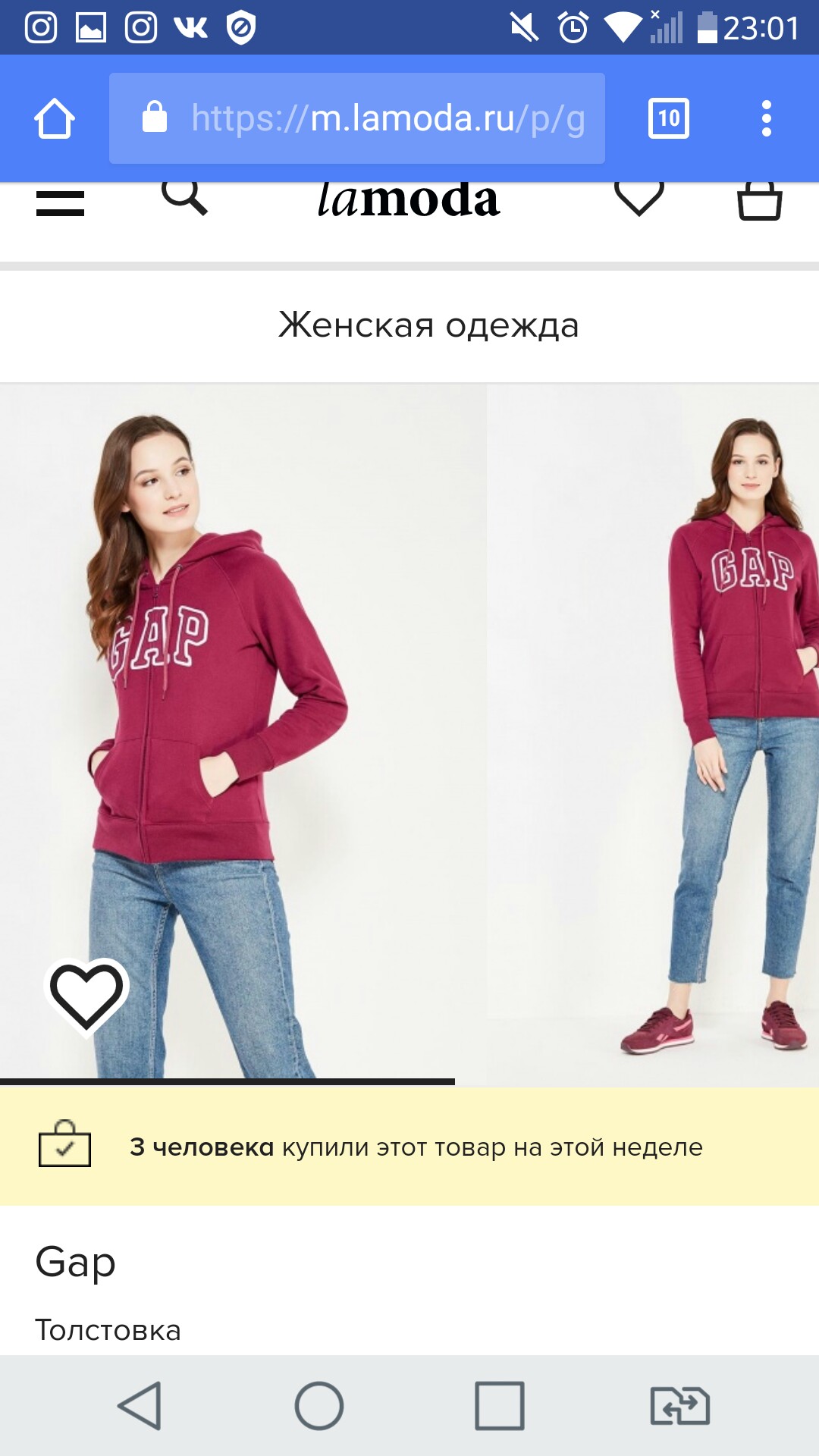Open lamoda site search
819x1456 pixels.
tap(184, 199)
